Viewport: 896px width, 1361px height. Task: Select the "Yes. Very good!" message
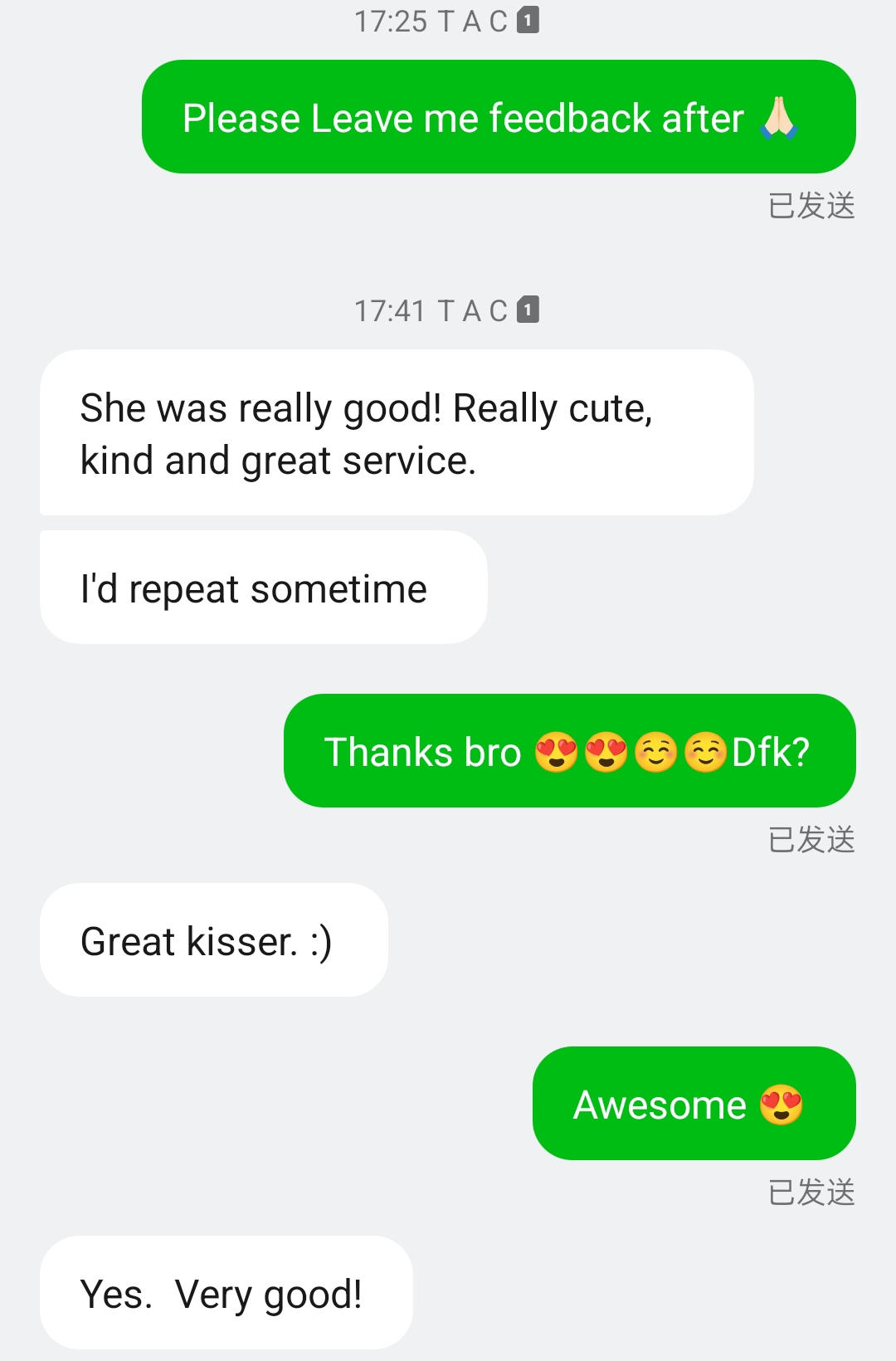226,1293
